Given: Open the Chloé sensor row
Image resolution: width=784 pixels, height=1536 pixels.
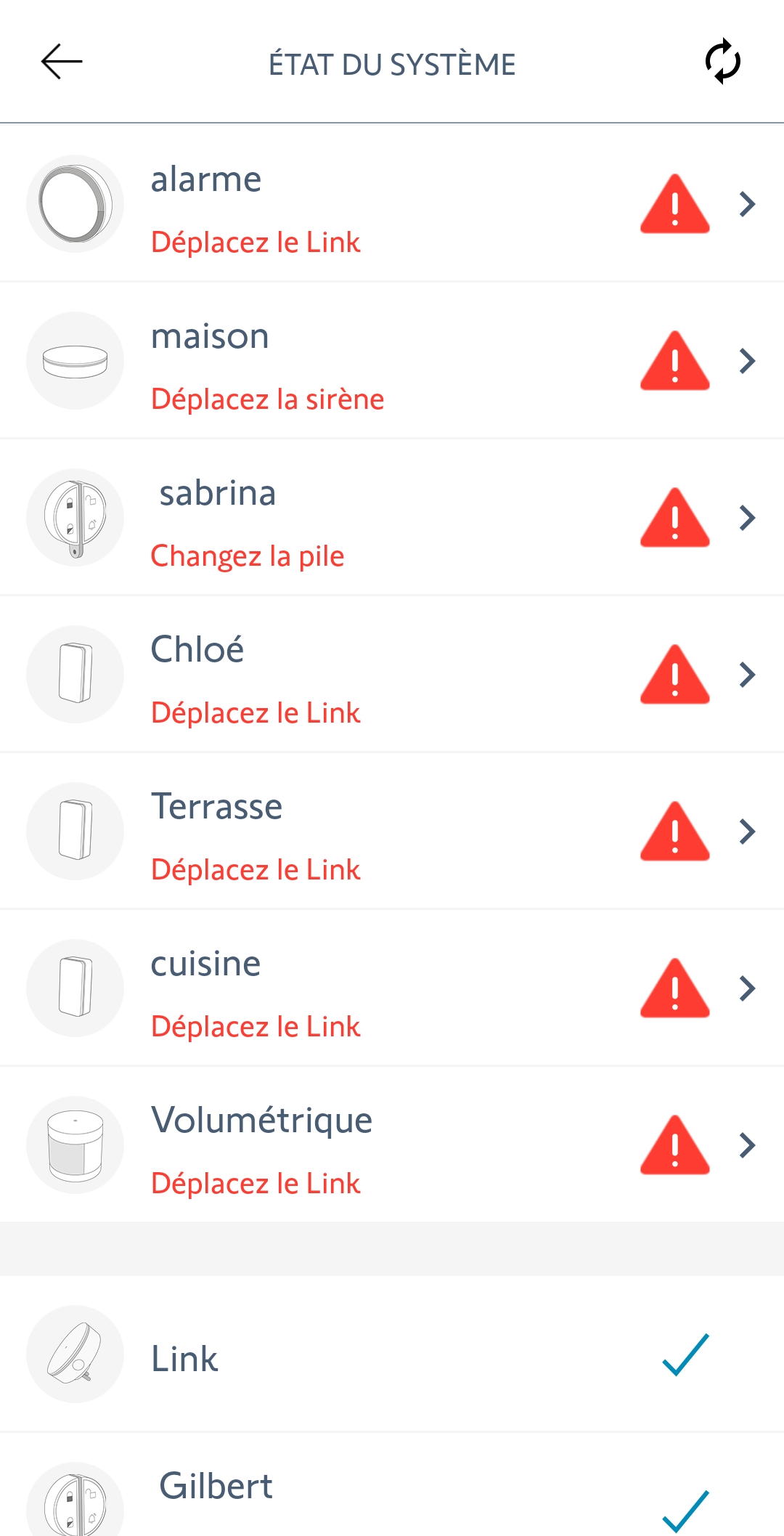Looking at the screenshot, I should coord(392,675).
